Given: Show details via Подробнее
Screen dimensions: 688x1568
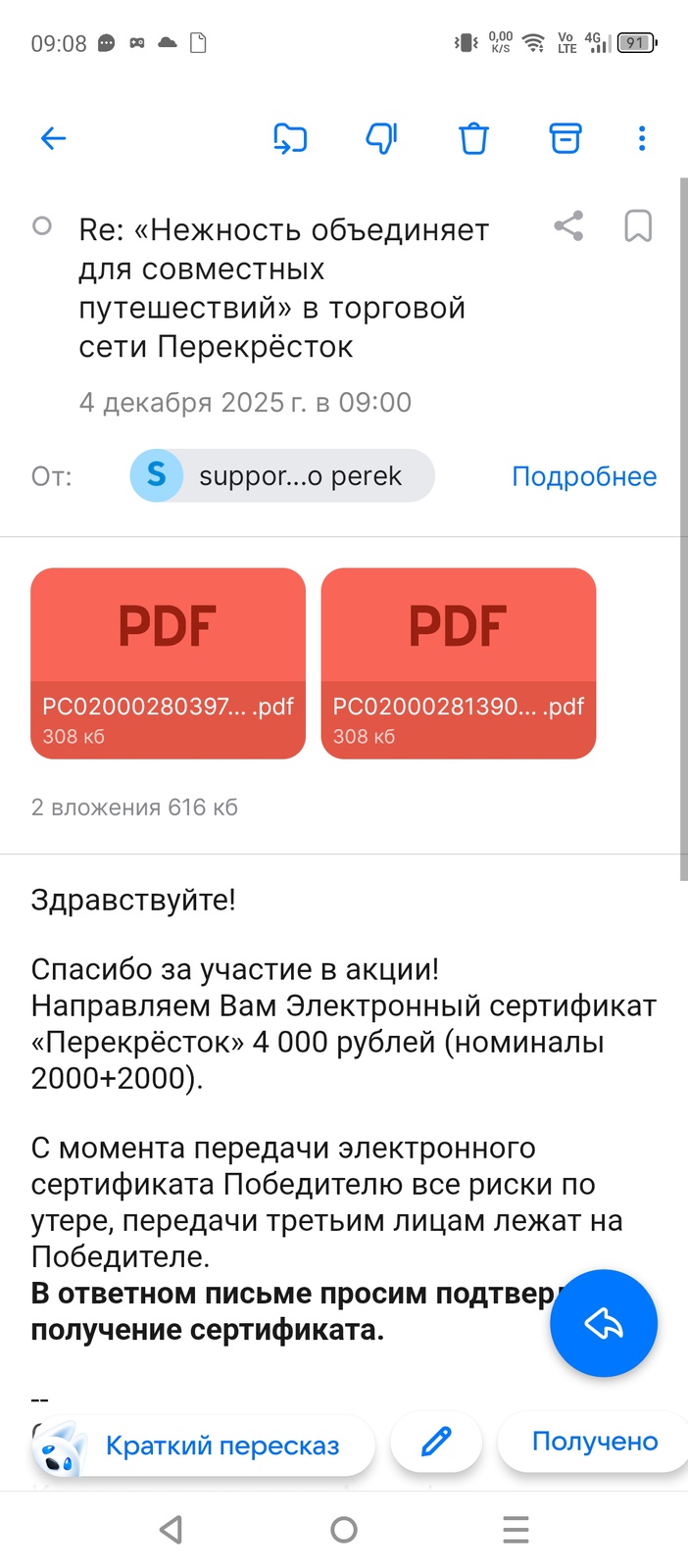Looking at the screenshot, I should 584,476.
